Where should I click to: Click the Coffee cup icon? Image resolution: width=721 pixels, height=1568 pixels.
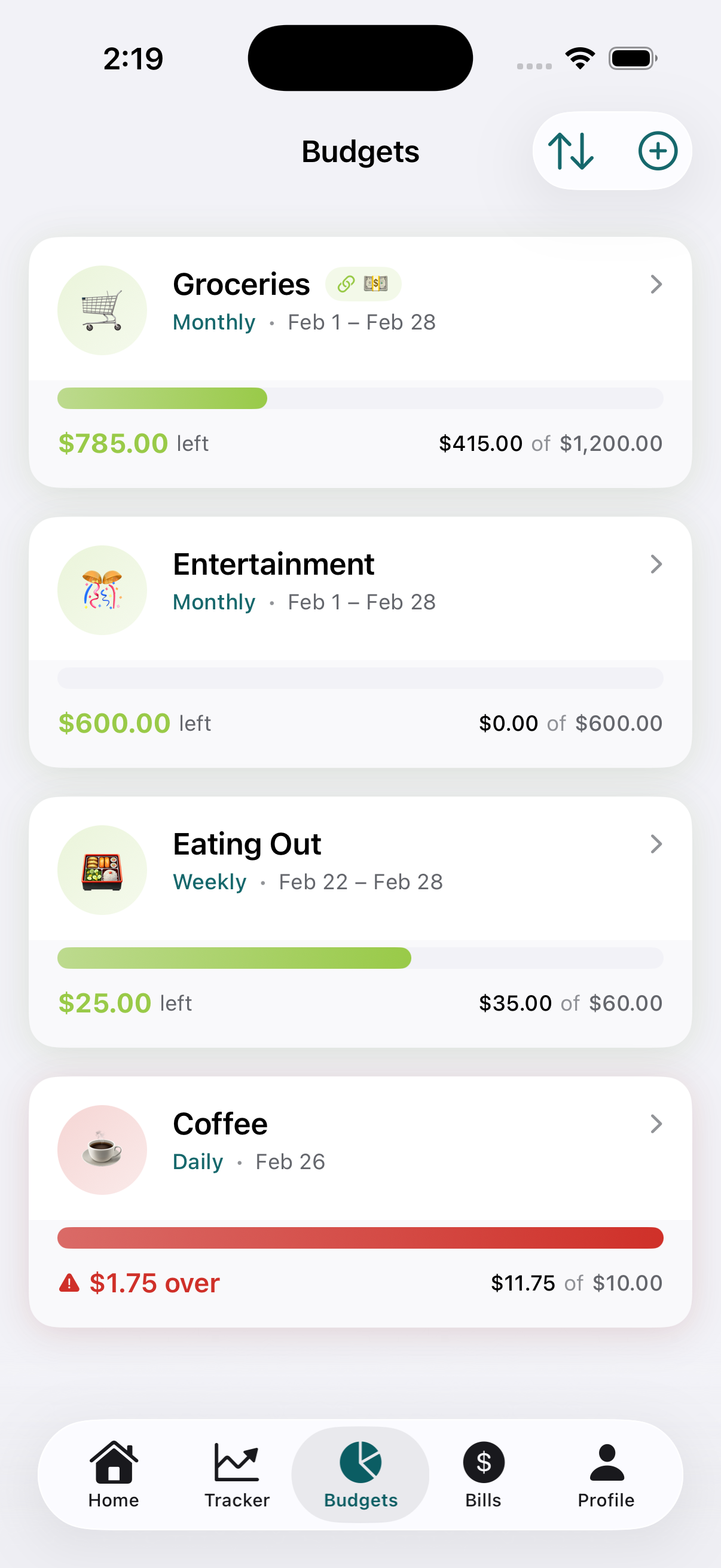click(102, 1149)
